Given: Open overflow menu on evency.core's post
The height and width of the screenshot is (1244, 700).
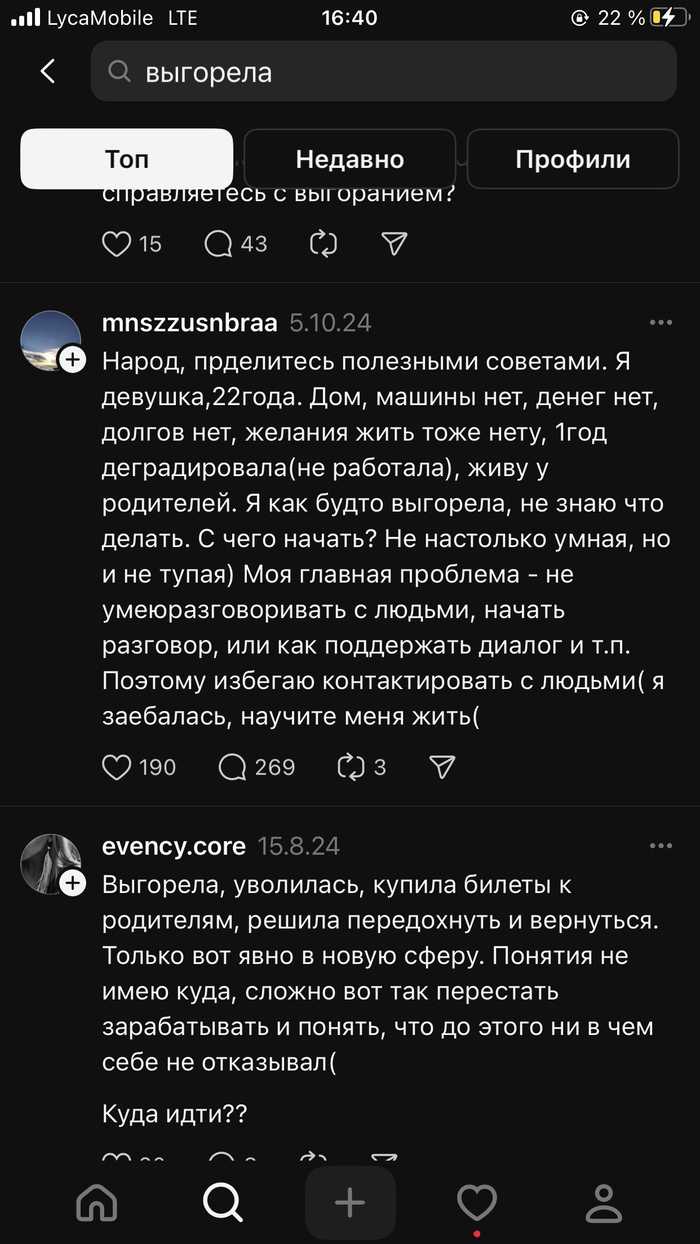Looking at the screenshot, I should pyautogui.click(x=661, y=846).
